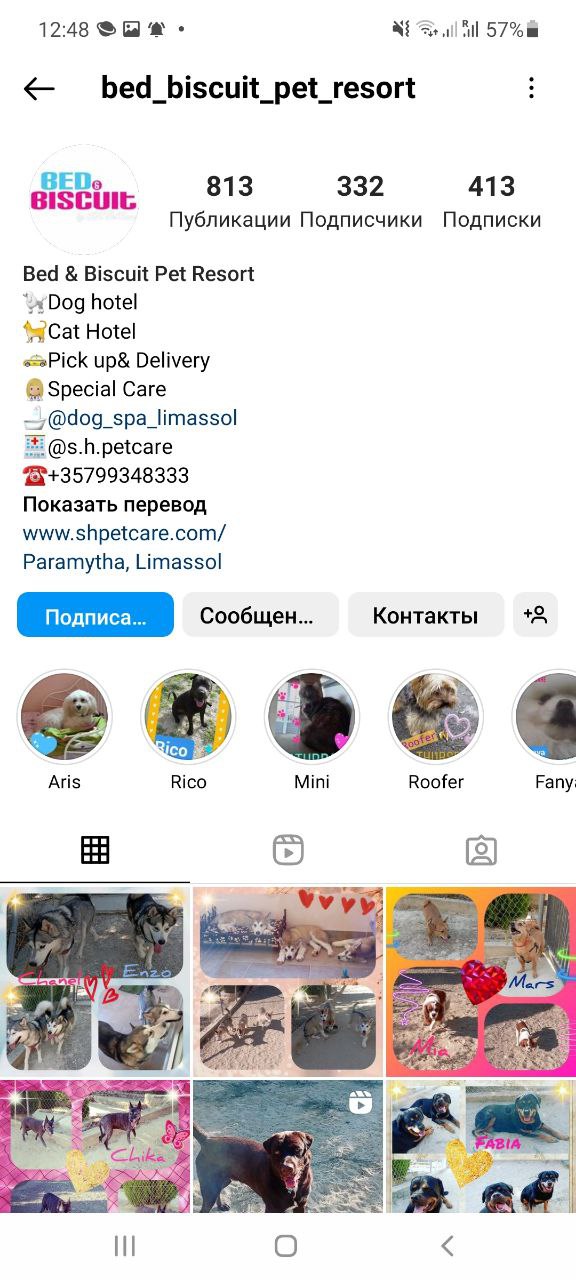This screenshot has height=1280, width=576.
Task: Switch to the tagged photos tab
Action: (481, 850)
